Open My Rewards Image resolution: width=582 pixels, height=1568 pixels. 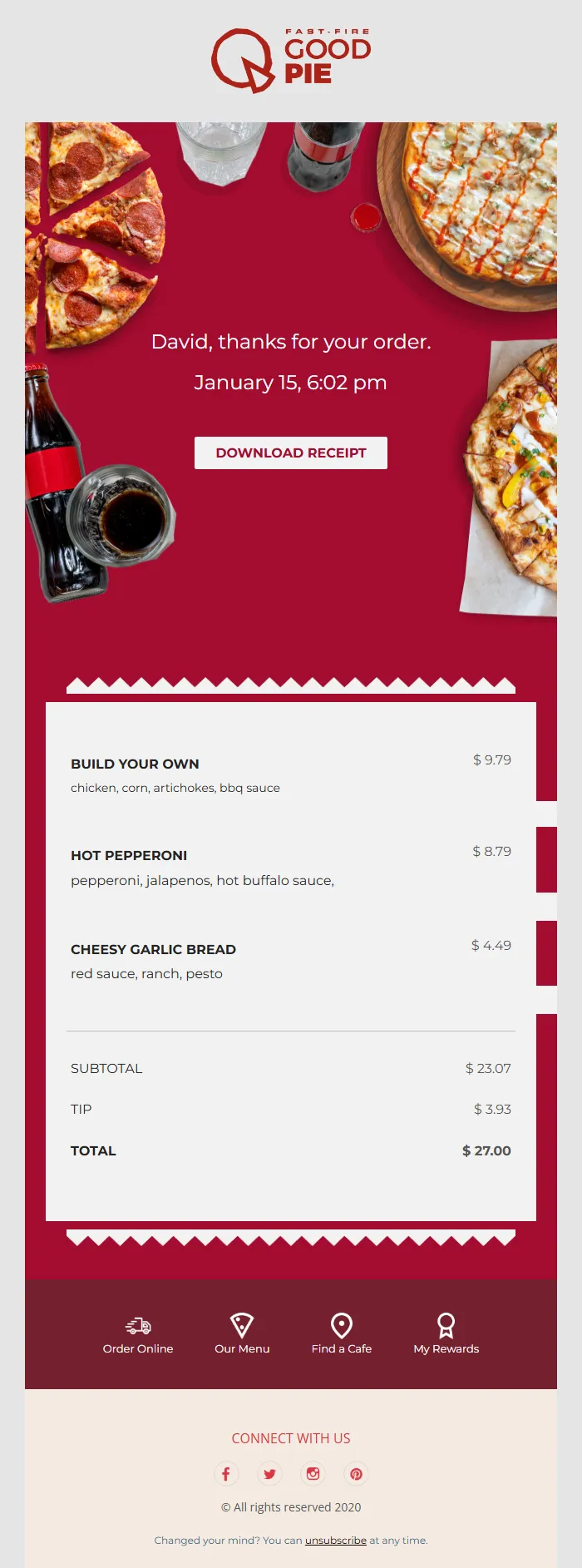point(446,1334)
